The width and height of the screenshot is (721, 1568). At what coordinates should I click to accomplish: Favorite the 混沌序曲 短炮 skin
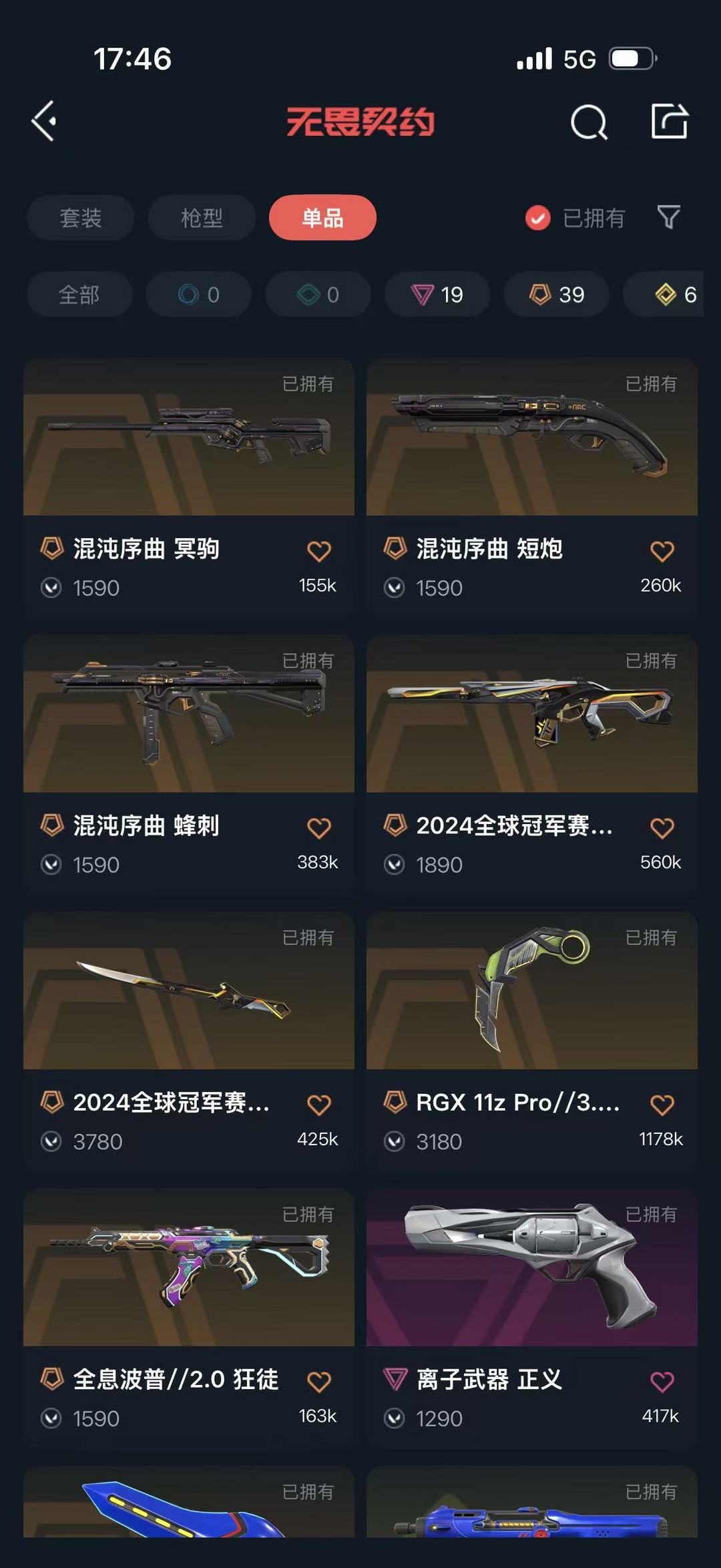[x=662, y=551]
